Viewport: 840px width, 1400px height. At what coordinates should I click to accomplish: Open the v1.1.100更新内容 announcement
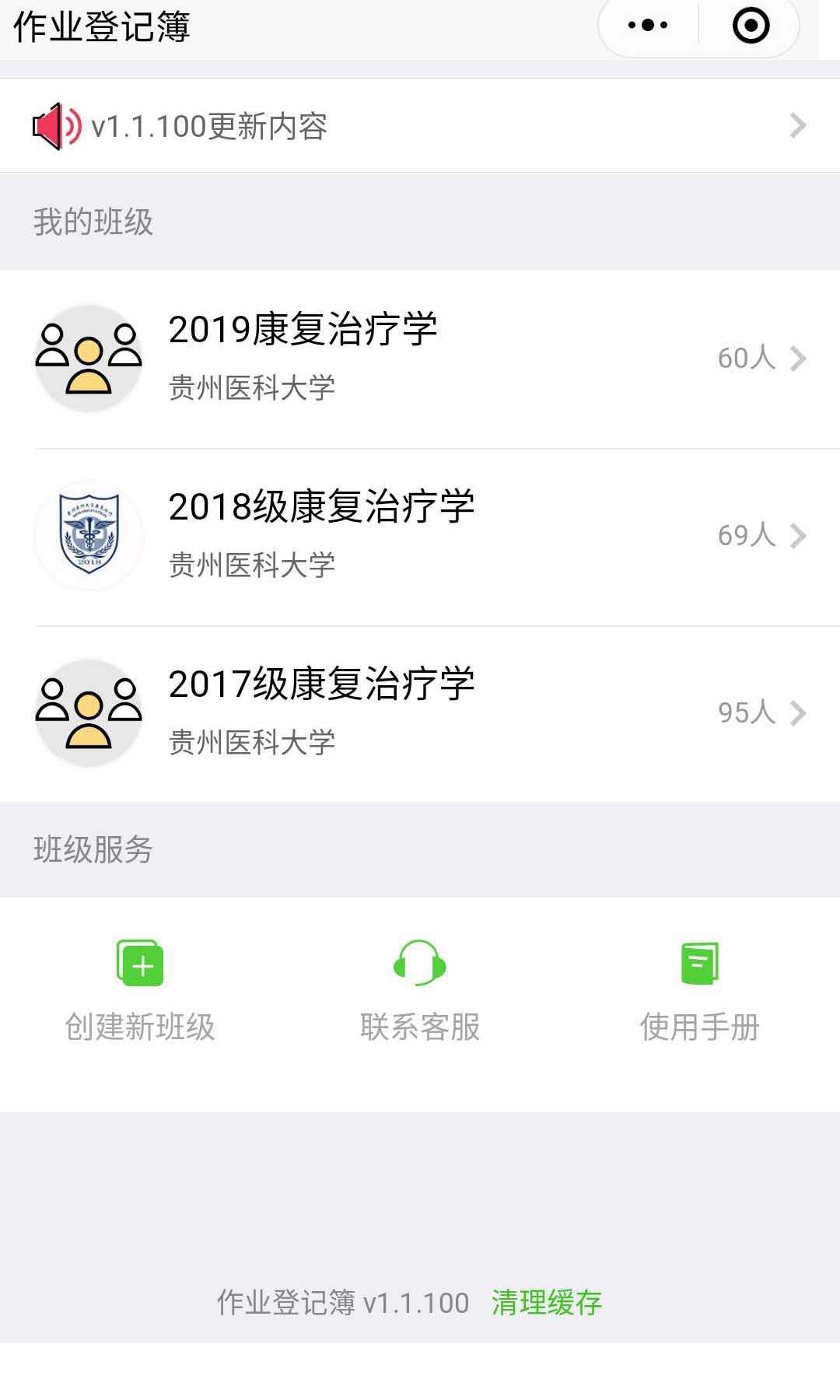(420, 125)
